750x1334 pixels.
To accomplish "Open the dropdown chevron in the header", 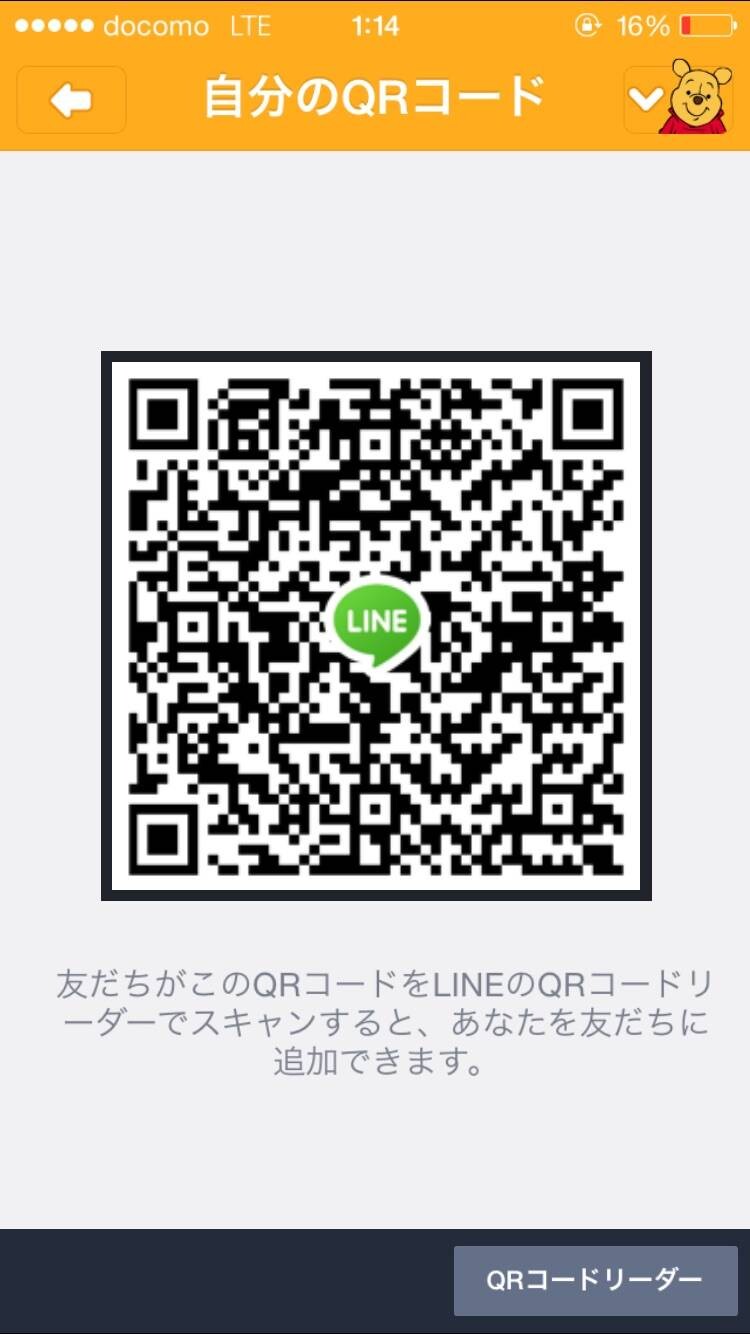I will coord(645,98).
